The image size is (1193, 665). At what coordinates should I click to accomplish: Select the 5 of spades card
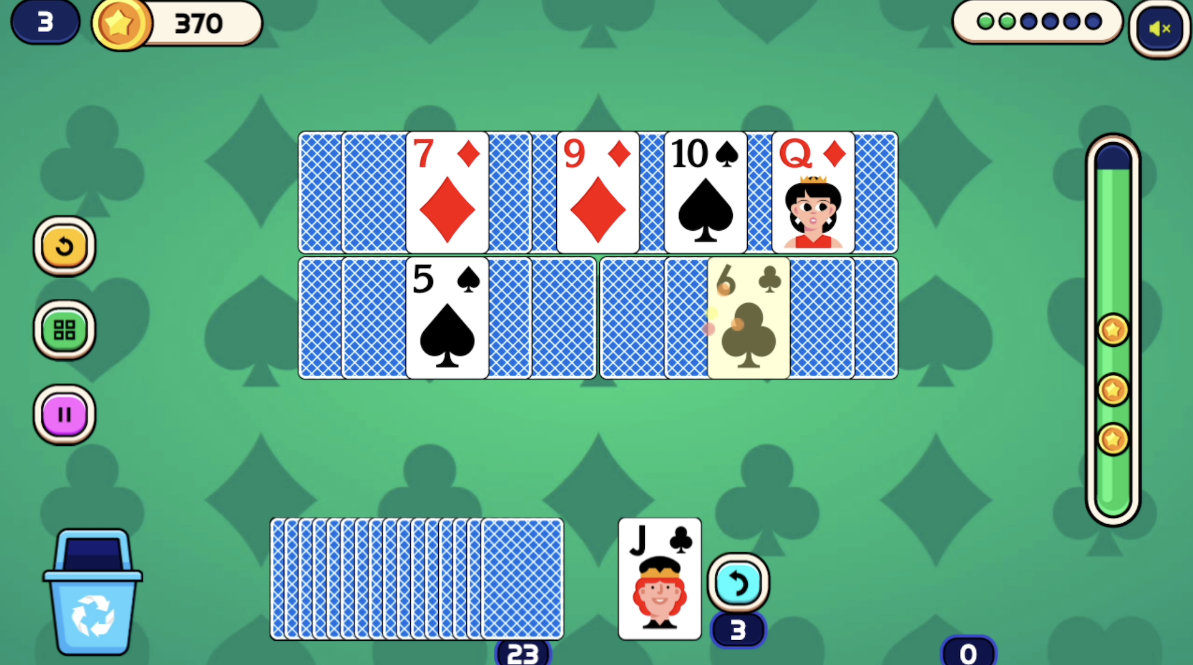(447, 318)
